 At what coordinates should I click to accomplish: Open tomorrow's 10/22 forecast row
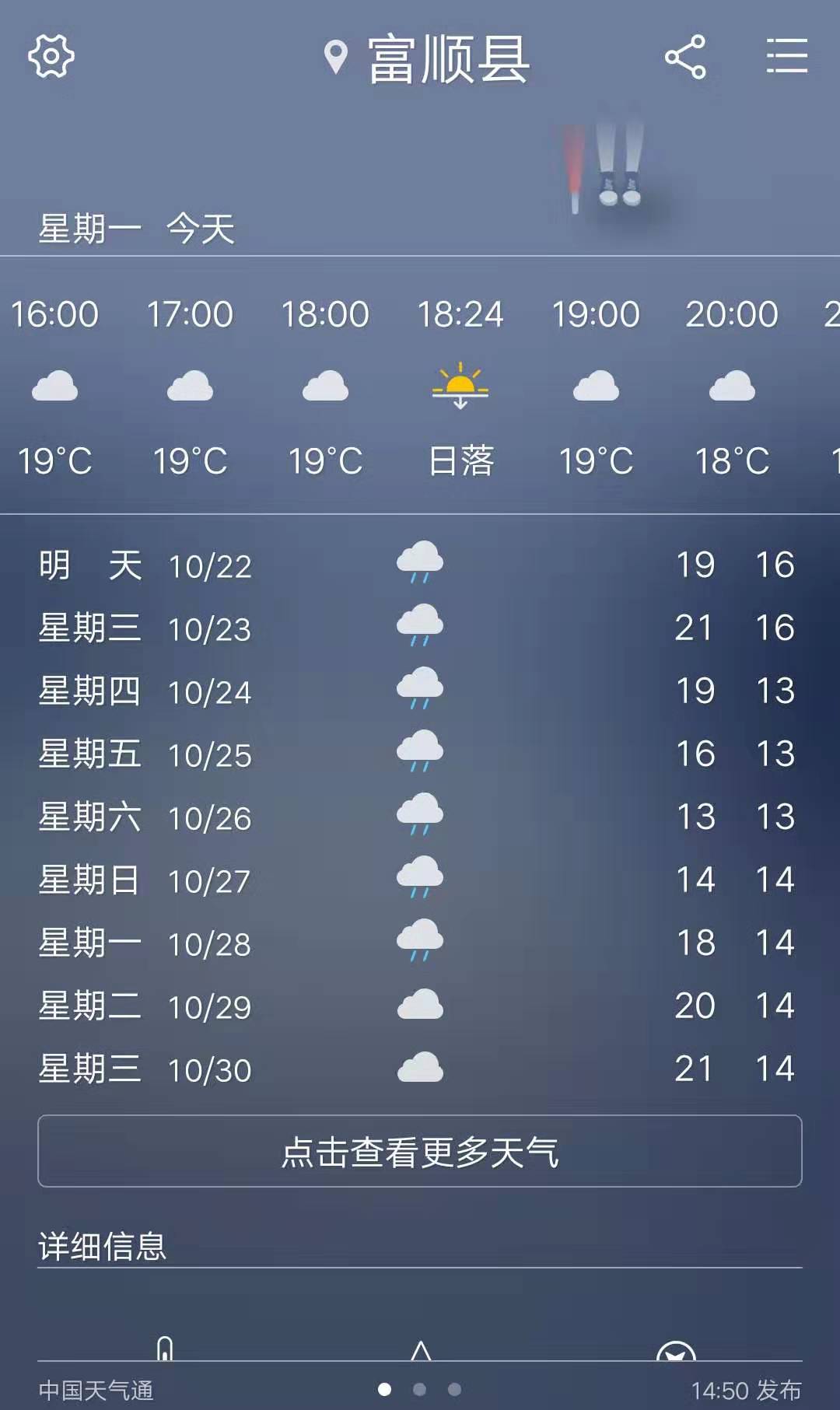tap(420, 565)
